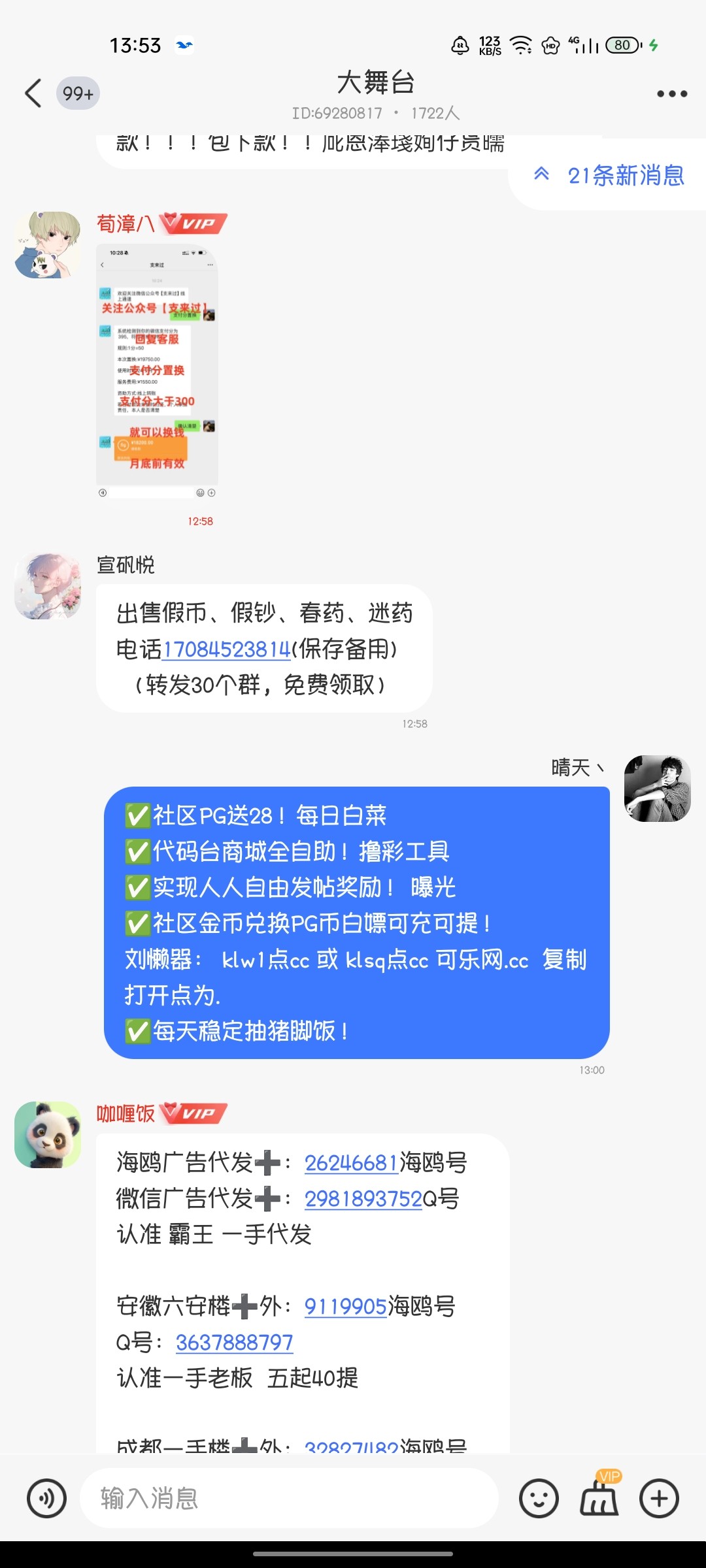
Task: Tap the 4G signal indicator in the status bar
Action: (583, 44)
